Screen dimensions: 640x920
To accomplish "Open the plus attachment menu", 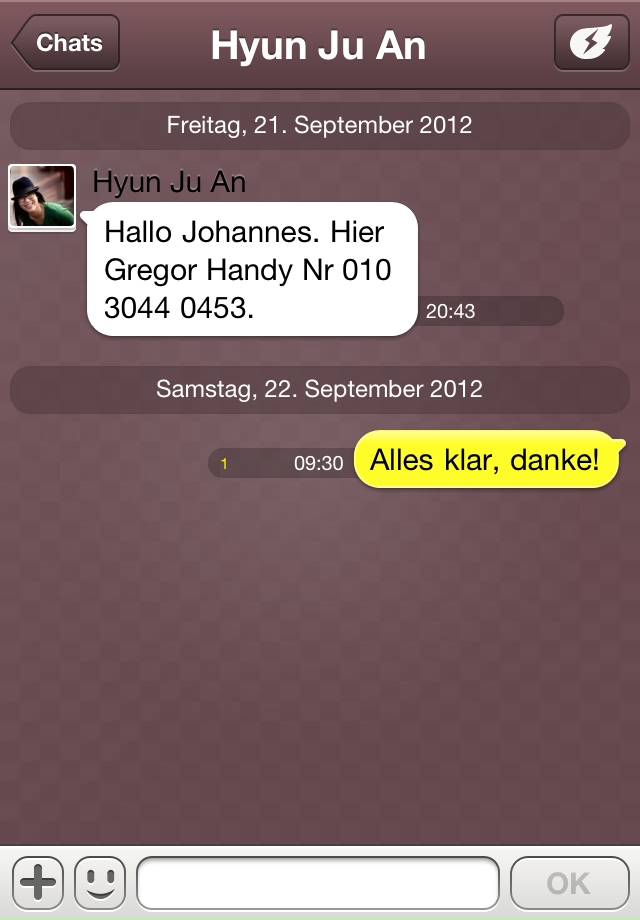I will [x=38, y=882].
